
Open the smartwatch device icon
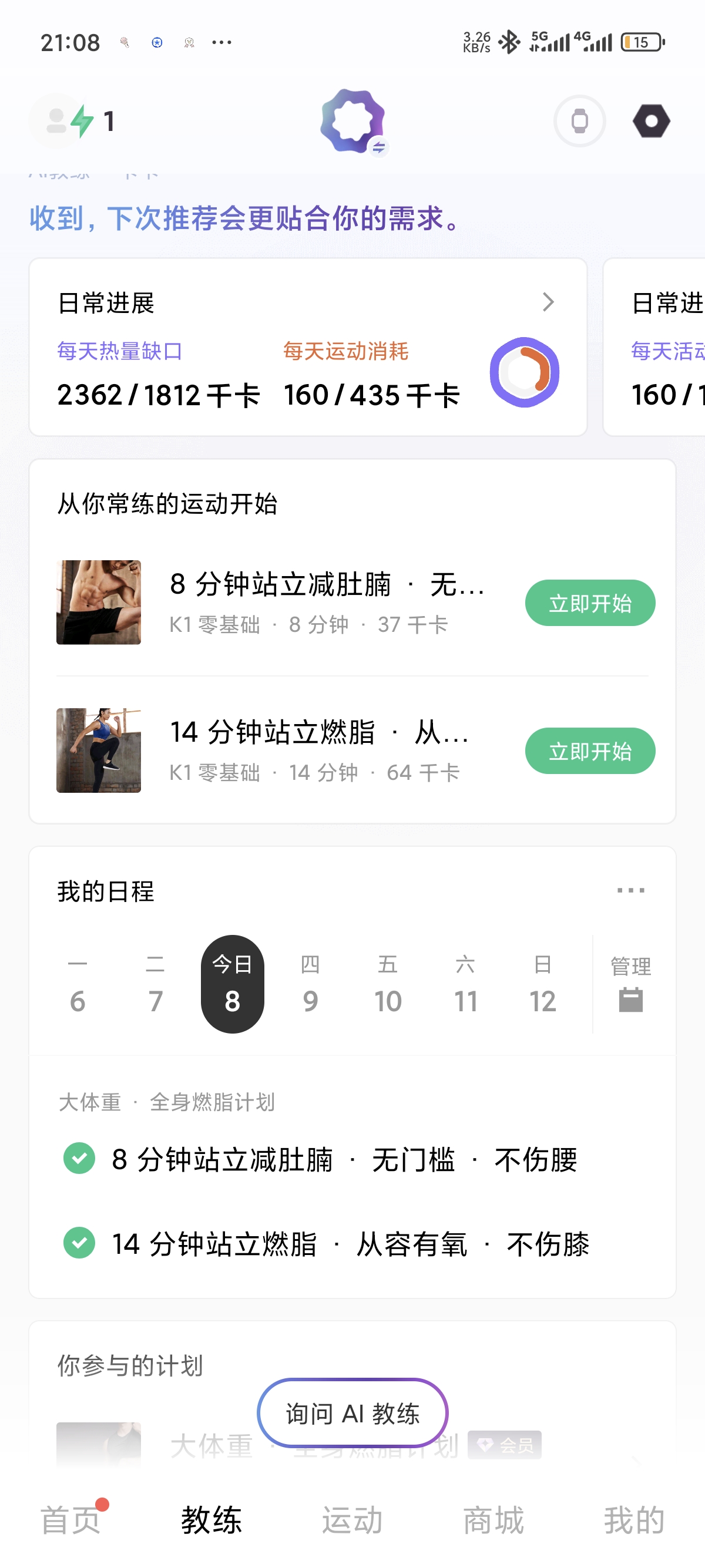click(x=579, y=121)
